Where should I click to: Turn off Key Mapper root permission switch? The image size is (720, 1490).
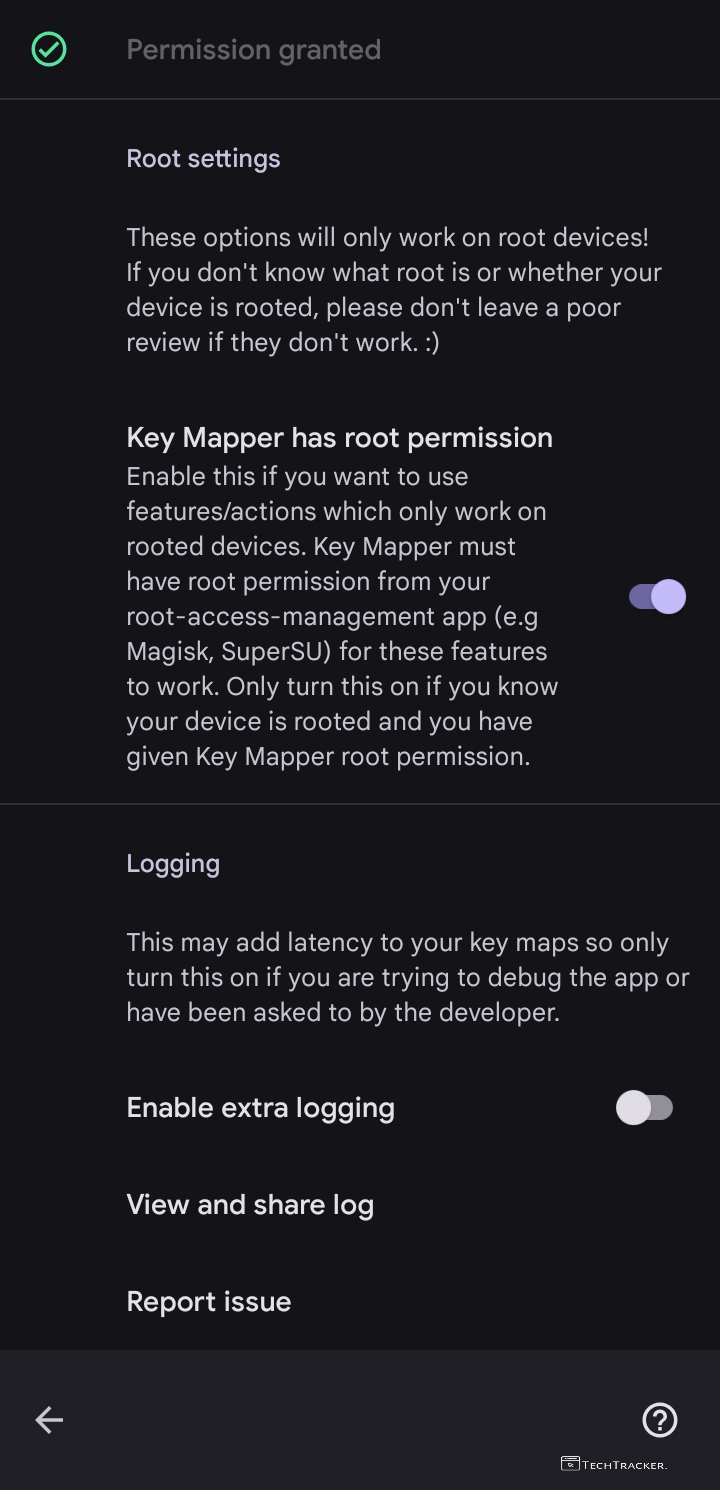click(x=657, y=597)
